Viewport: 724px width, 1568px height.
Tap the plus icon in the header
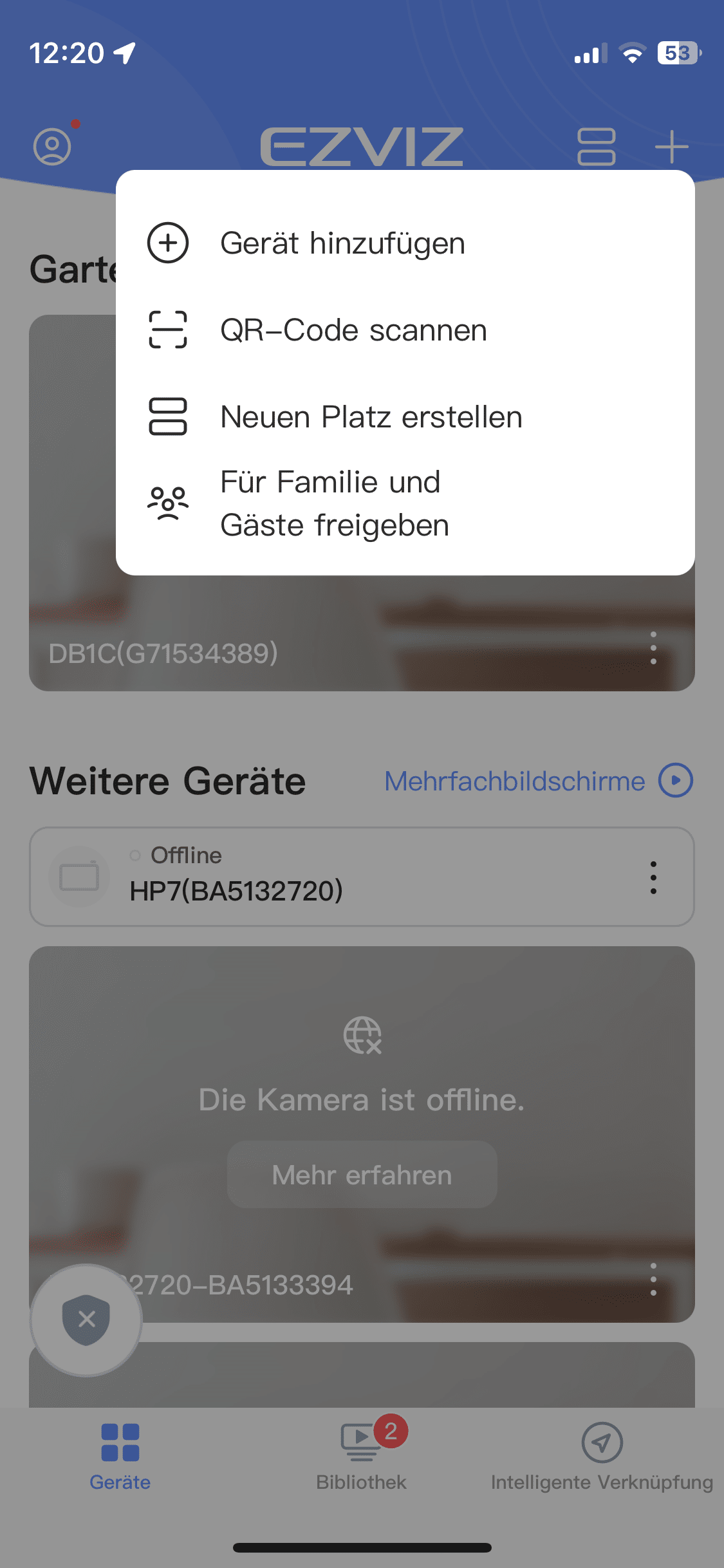pyautogui.click(x=671, y=147)
